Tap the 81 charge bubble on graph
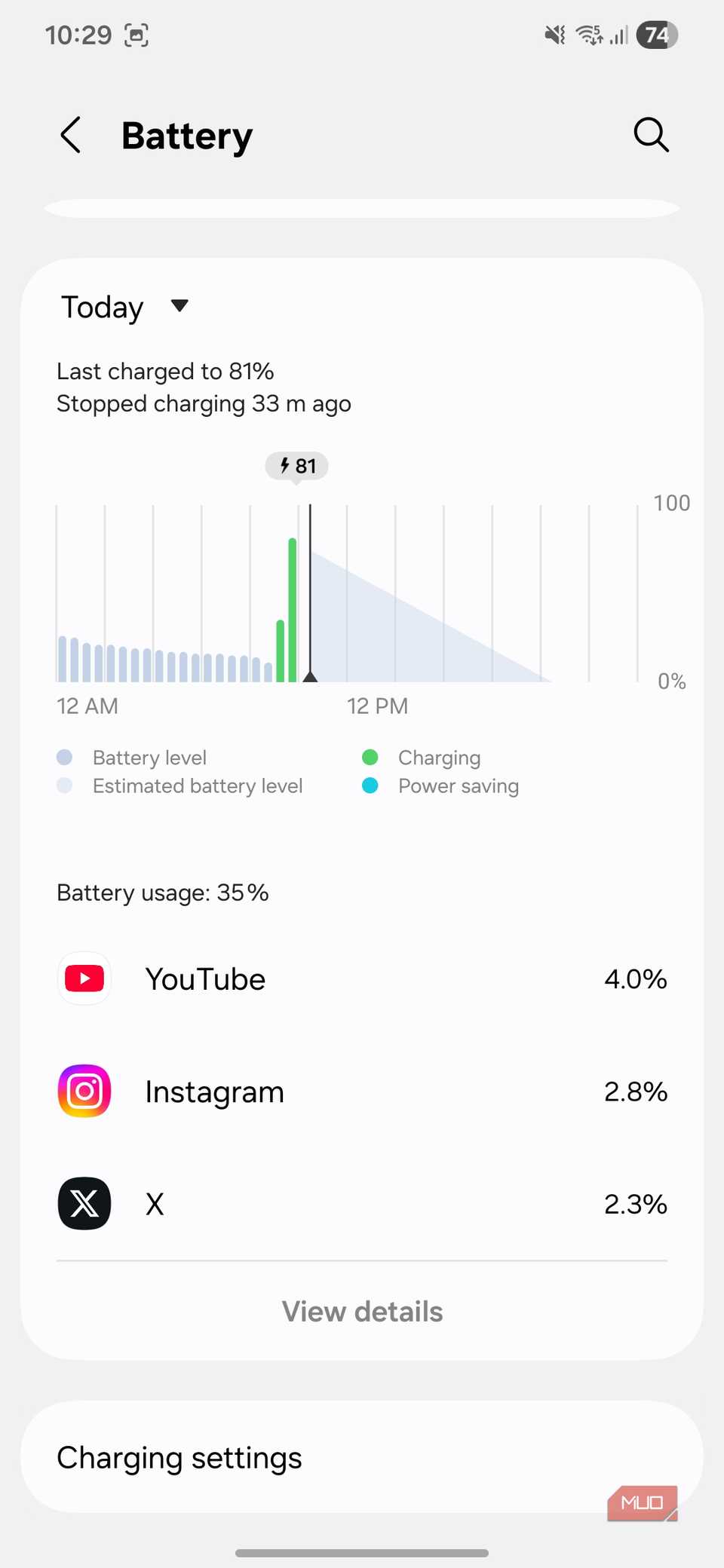This screenshot has height=1568, width=724. [296, 466]
